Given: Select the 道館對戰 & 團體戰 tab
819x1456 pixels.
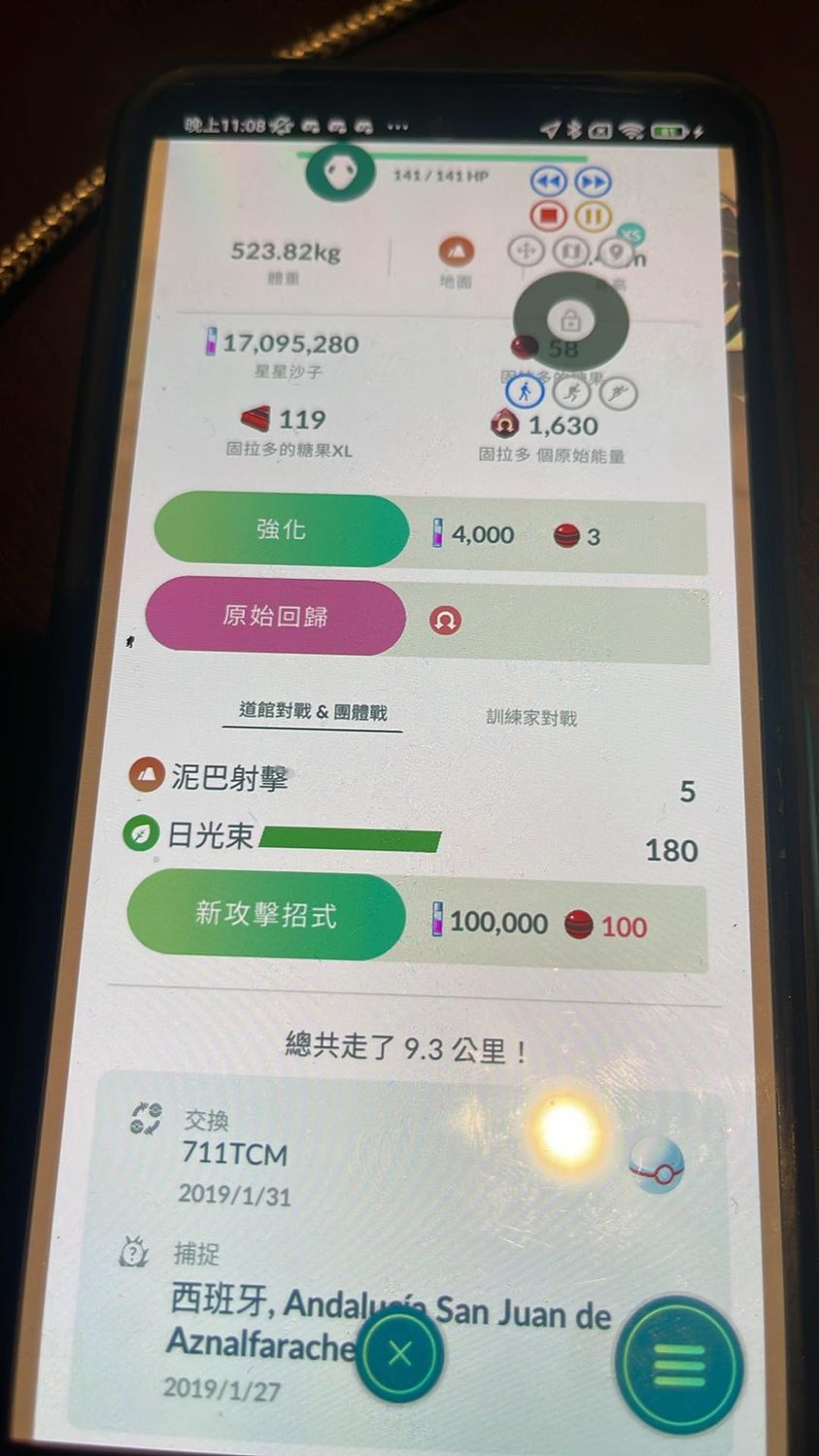Looking at the screenshot, I should click(313, 712).
